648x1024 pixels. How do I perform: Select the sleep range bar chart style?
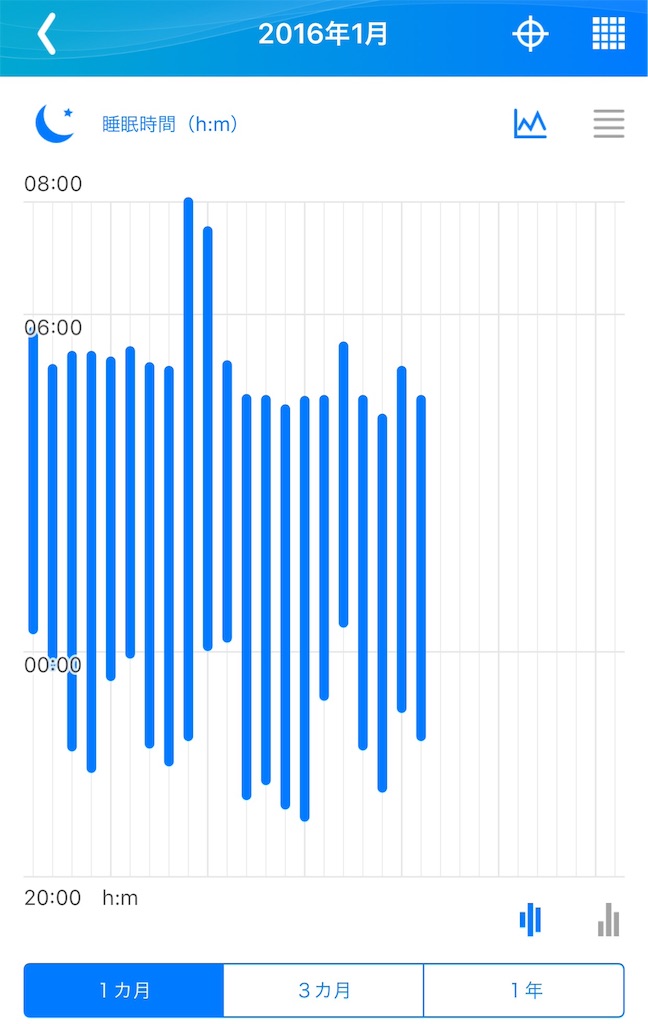[530, 919]
